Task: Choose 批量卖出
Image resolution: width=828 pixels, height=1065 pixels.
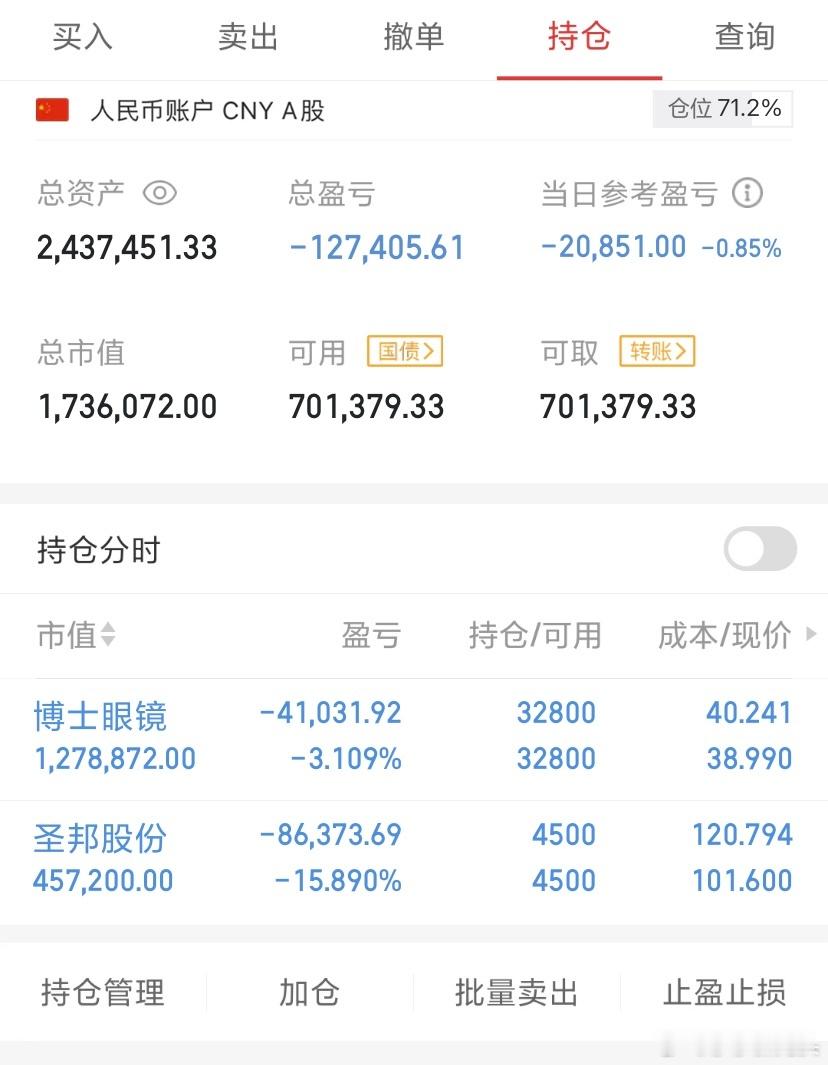Action: tap(516, 993)
